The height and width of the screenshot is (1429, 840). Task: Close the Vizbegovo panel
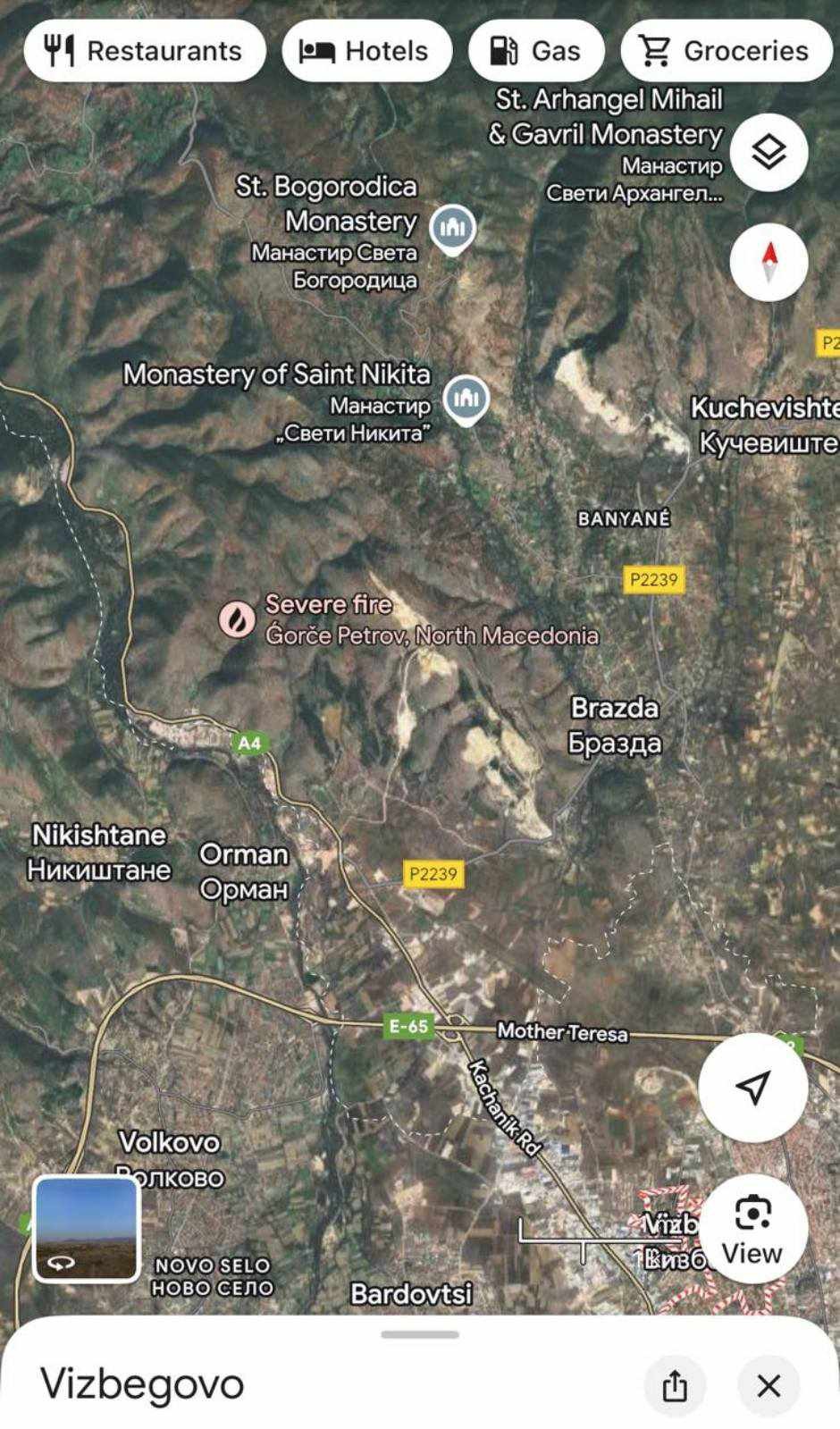click(x=769, y=1386)
